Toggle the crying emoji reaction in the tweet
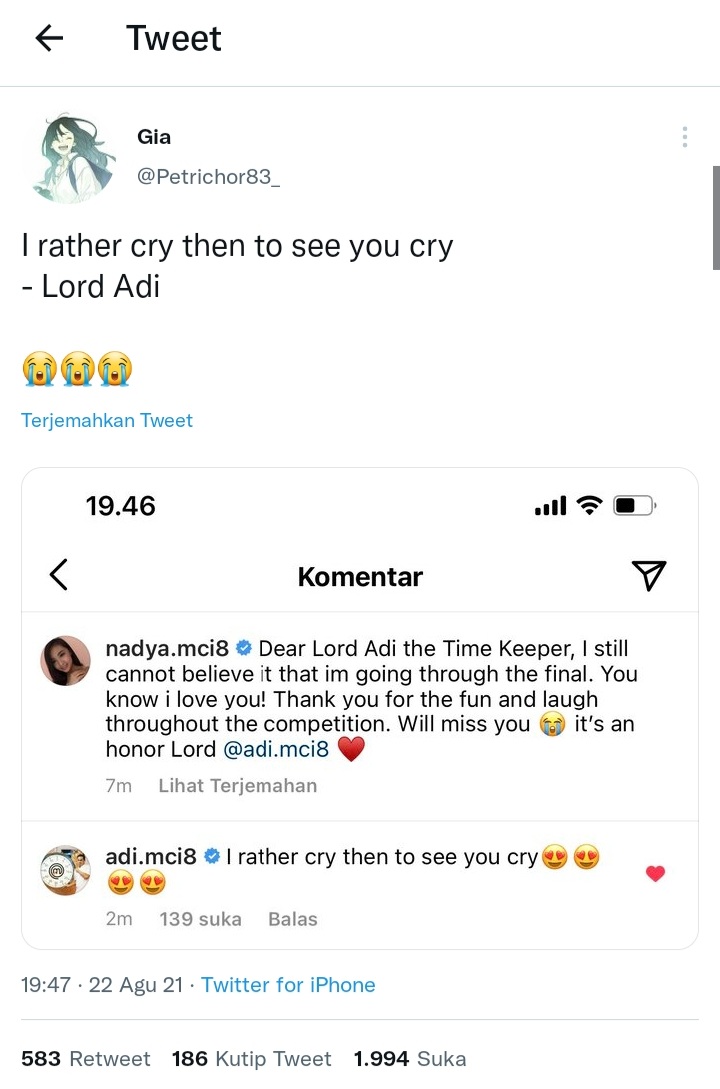720x1089 pixels. point(39,368)
